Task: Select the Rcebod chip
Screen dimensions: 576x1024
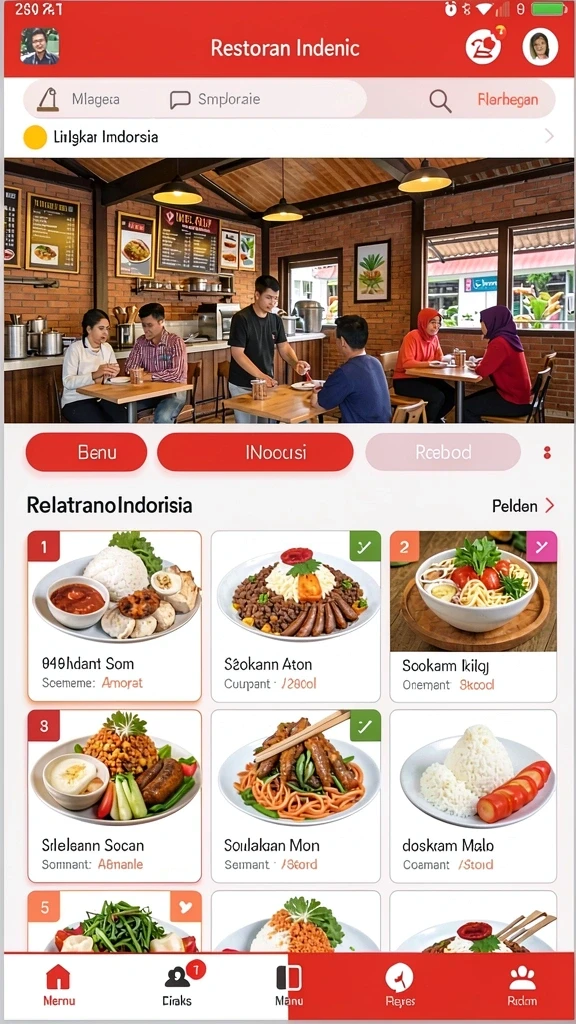Action: click(443, 452)
